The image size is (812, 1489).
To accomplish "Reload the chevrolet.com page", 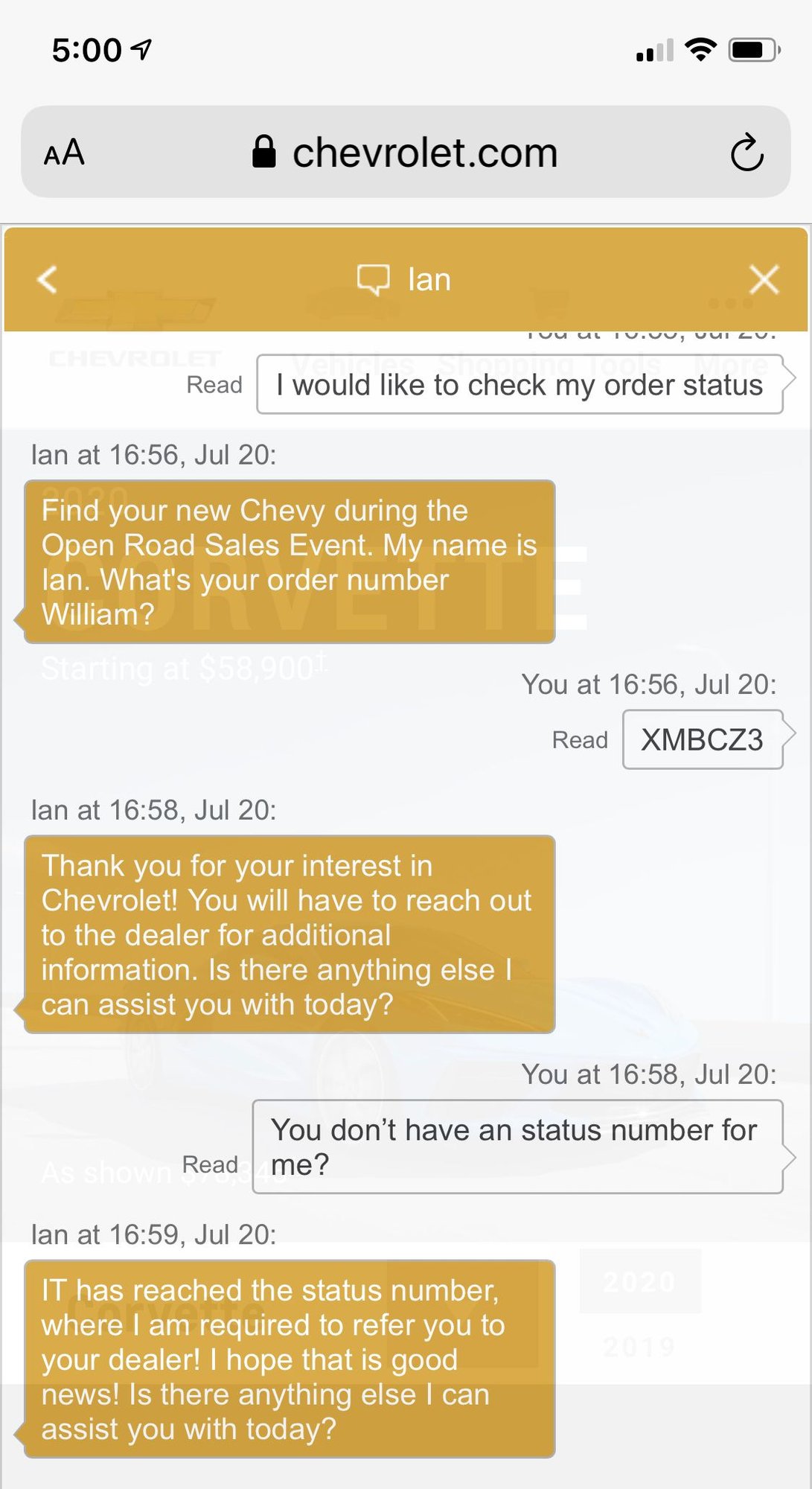I will click(747, 153).
